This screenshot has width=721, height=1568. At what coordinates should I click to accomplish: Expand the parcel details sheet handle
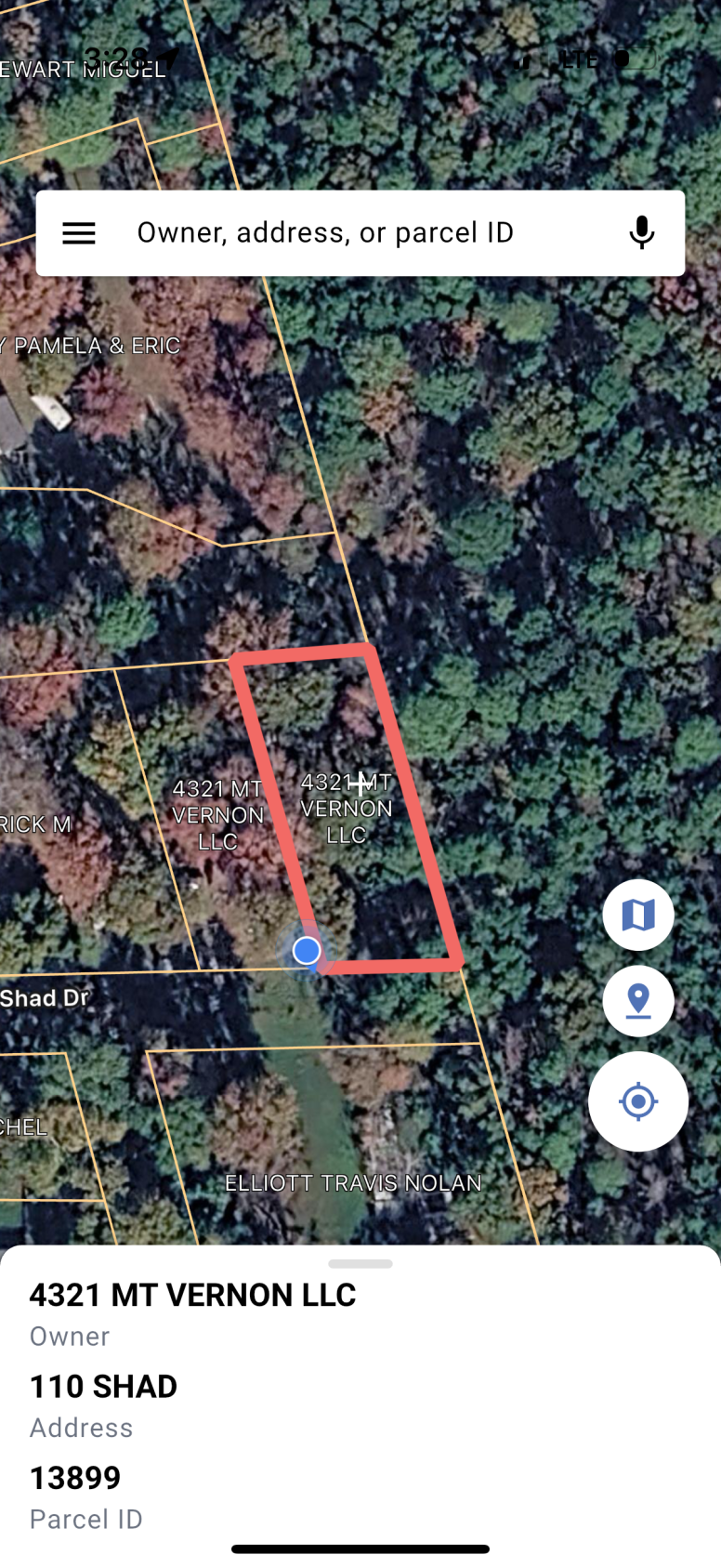tap(360, 1264)
